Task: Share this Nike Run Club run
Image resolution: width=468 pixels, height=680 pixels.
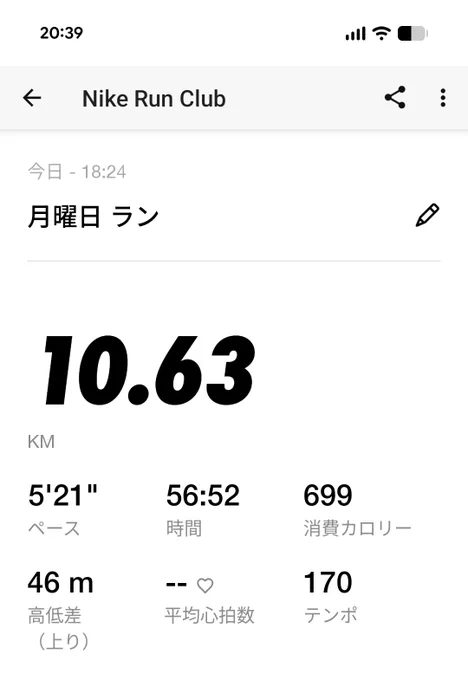Action: (395, 97)
